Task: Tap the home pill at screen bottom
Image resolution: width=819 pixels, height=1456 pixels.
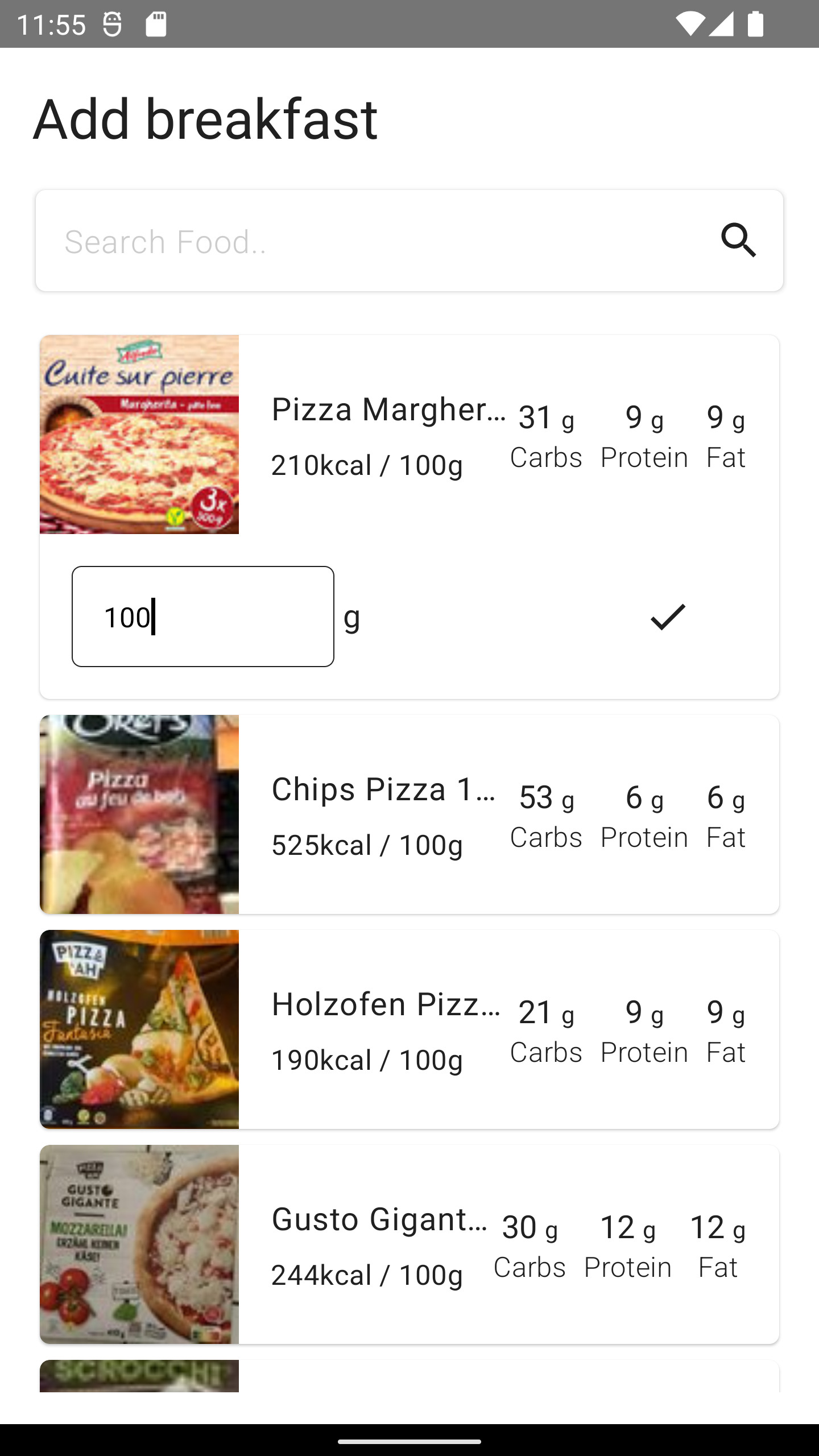Action: click(409, 1441)
